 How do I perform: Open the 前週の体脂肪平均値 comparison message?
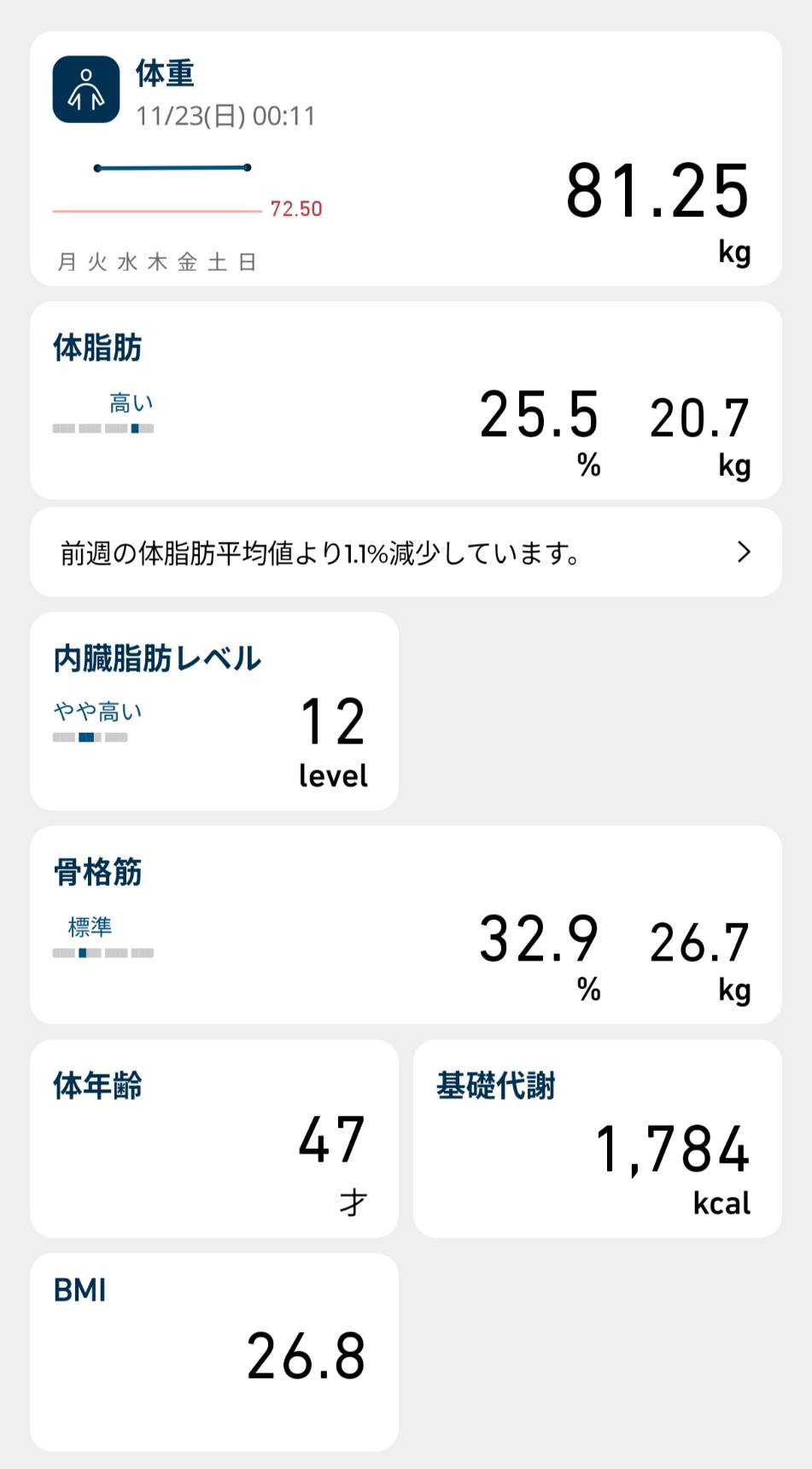click(406, 553)
